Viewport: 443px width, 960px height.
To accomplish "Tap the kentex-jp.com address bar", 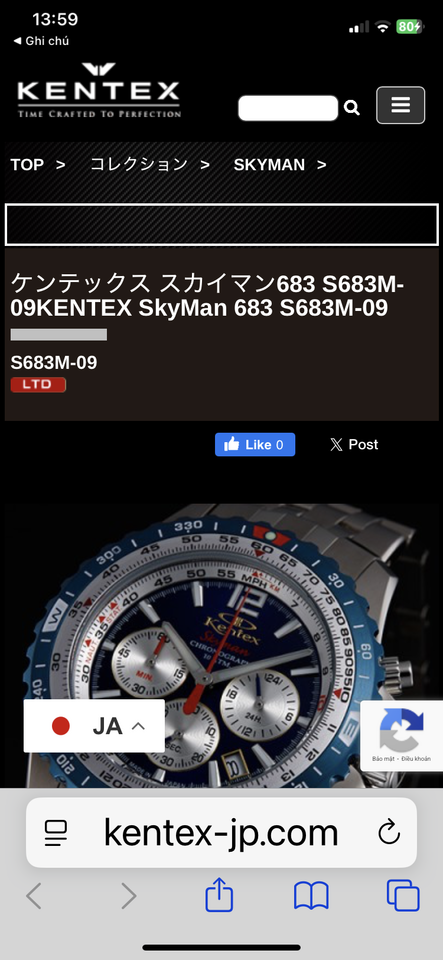I will pyautogui.click(x=221, y=833).
